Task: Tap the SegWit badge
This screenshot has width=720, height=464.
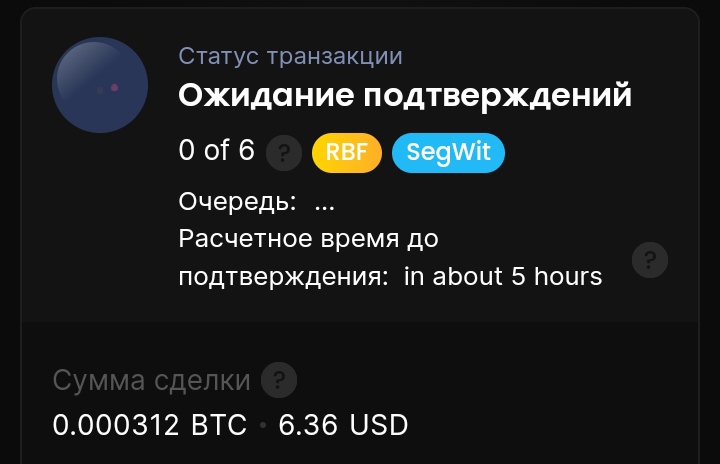Action: pyautogui.click(x=448, y=154)
